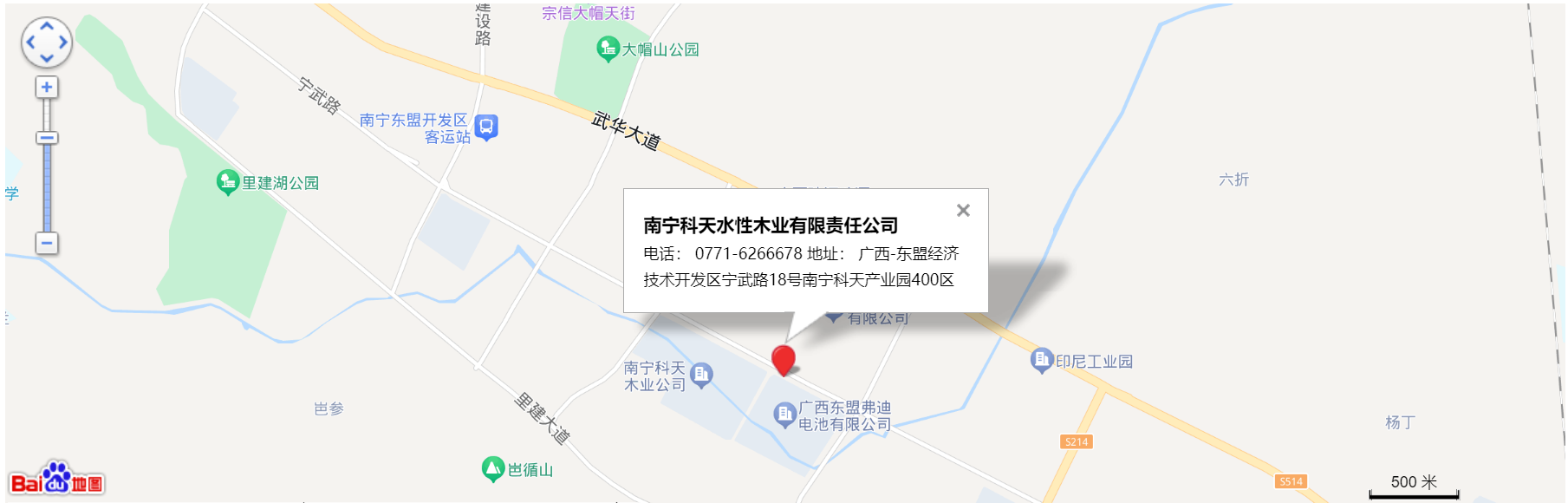Select 印尼工业园 marker
Image resolution: width=1568 pixels, height=503 pixels.
coord(1041,360)
